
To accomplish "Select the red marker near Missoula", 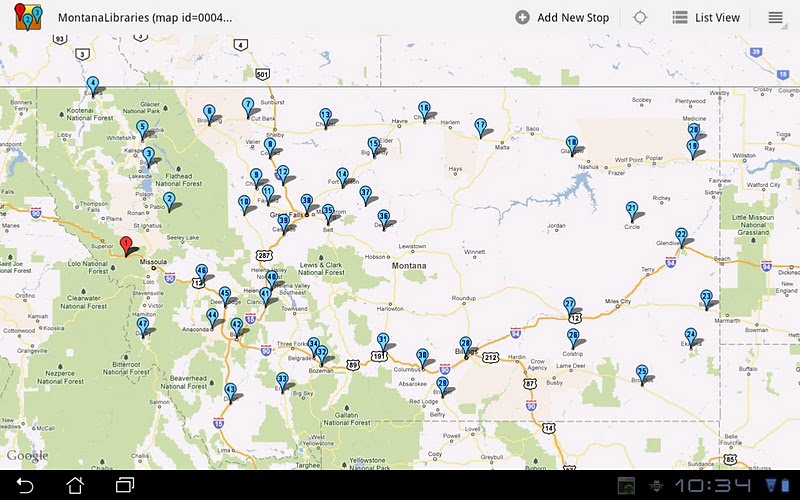I will pyautogui.click(x=126, y=245).
